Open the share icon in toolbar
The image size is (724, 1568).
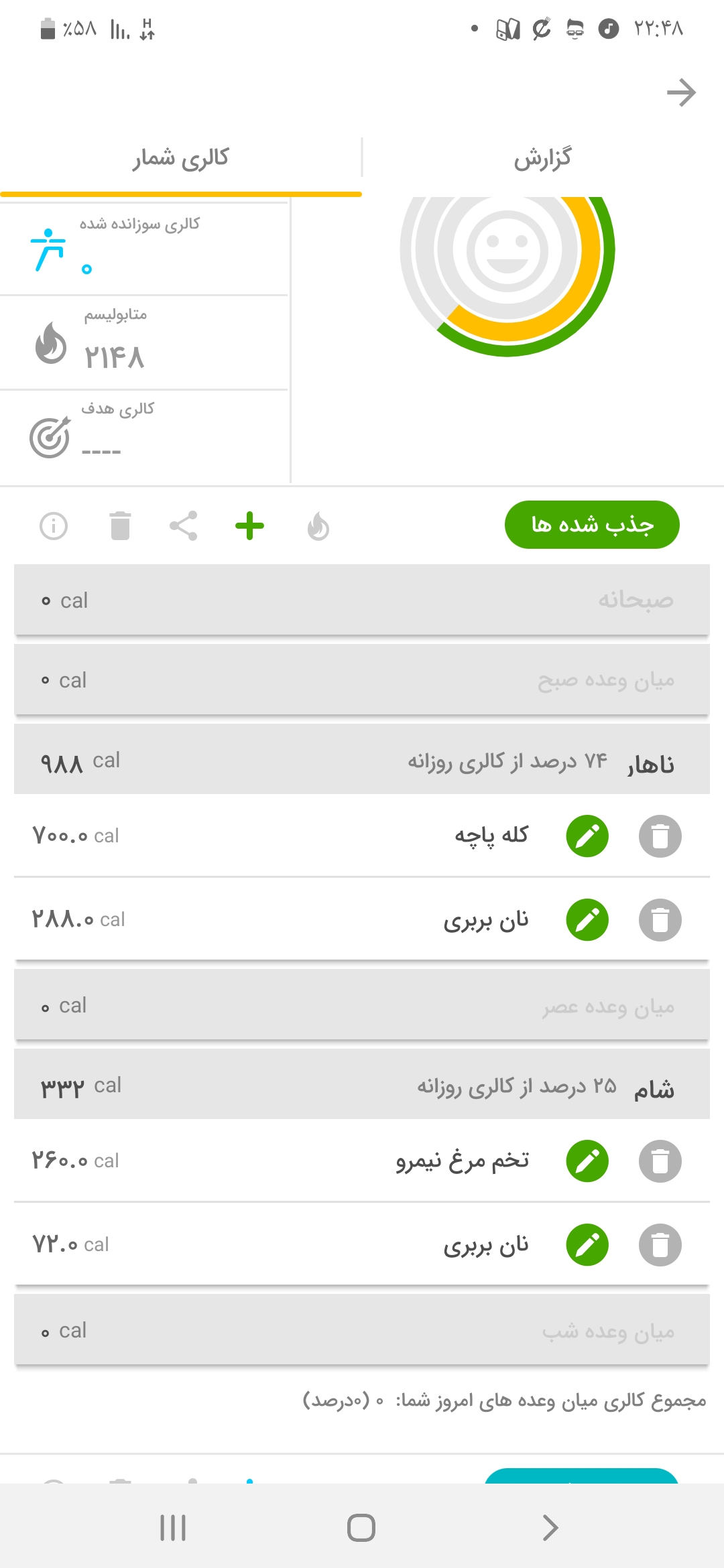(x=183, y=526)
